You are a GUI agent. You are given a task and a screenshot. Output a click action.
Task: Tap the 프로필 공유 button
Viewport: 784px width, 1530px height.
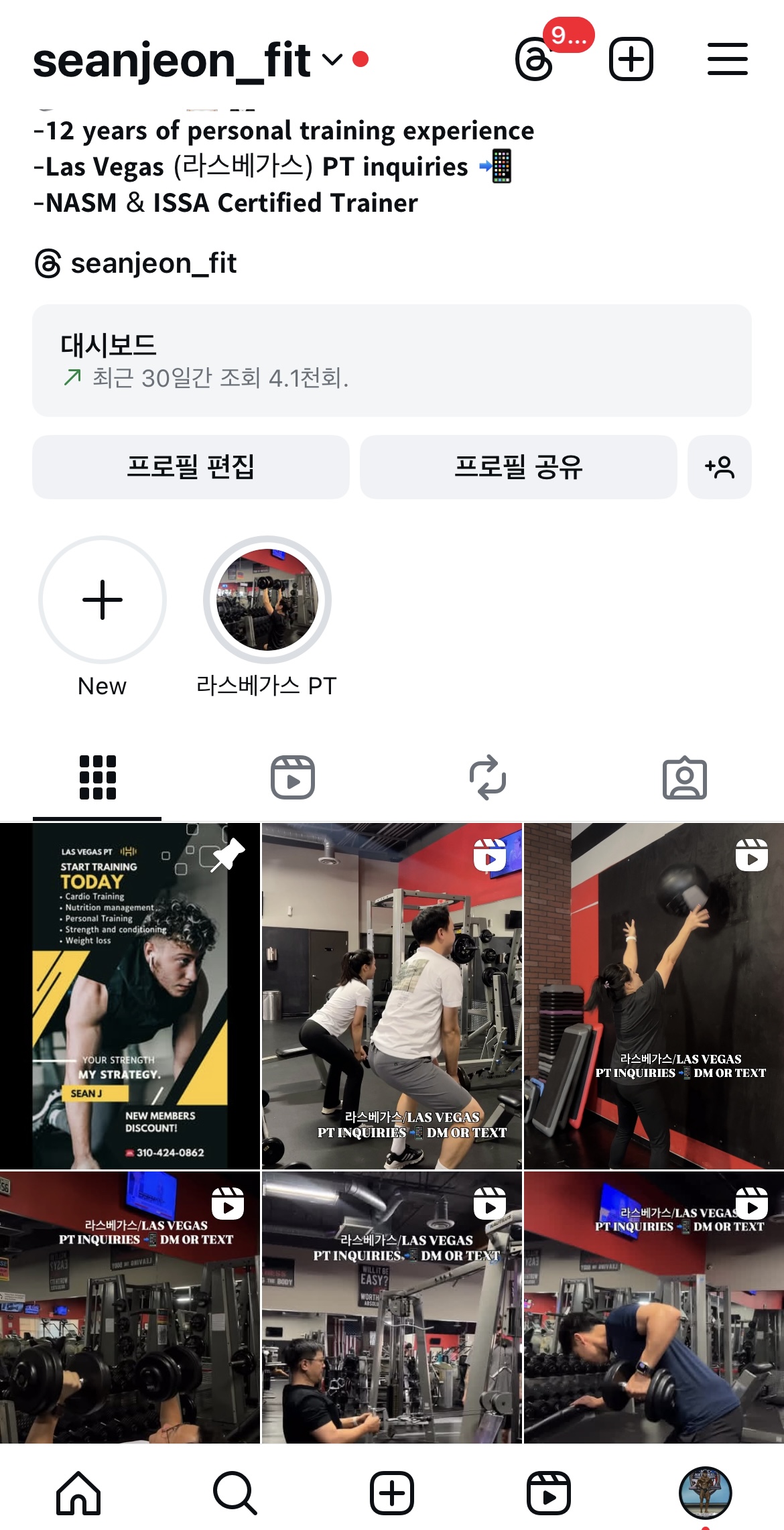pyautogui.click(x=518, y=467)
